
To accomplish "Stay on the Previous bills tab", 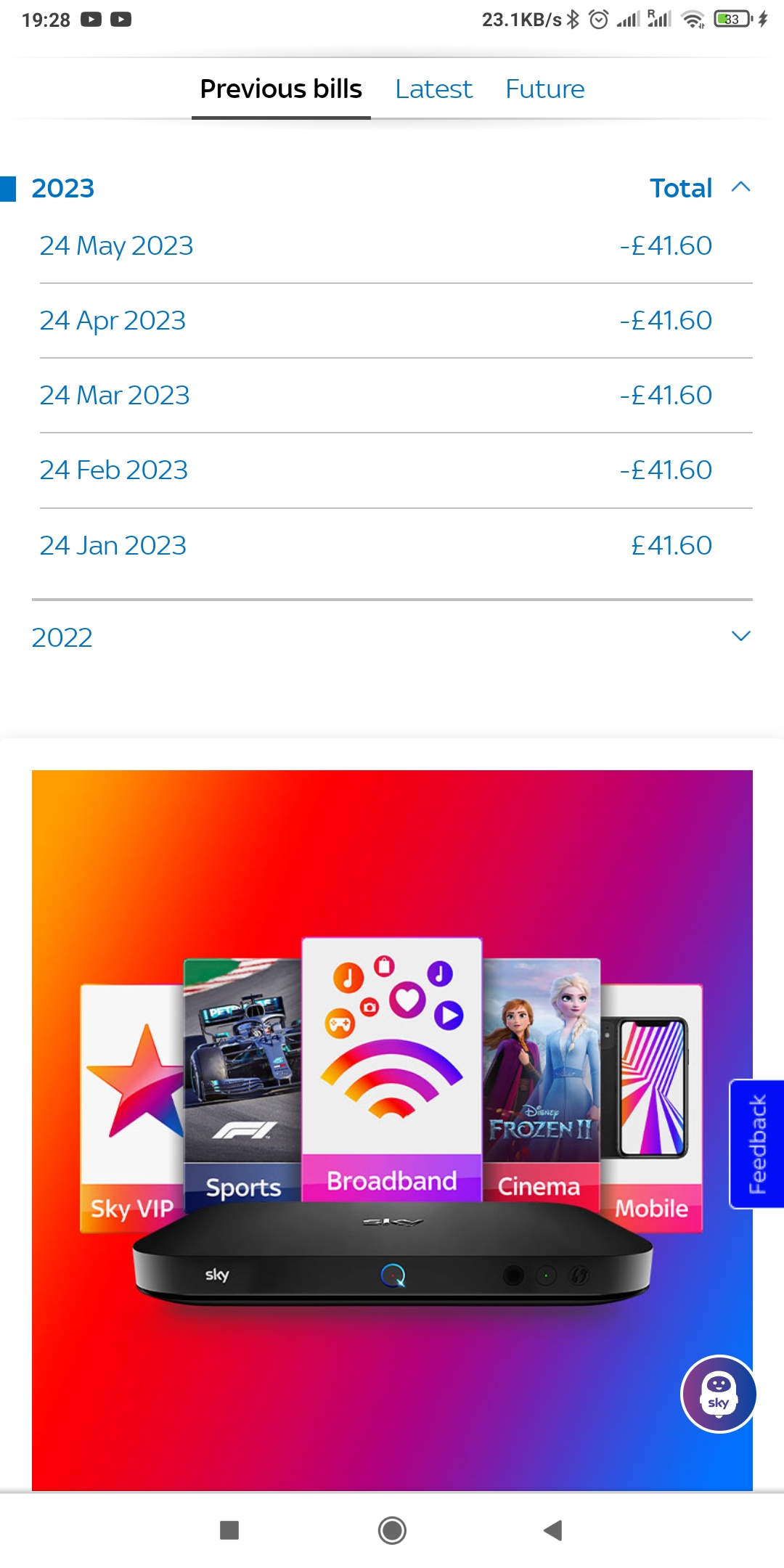I will coord(280,89).
